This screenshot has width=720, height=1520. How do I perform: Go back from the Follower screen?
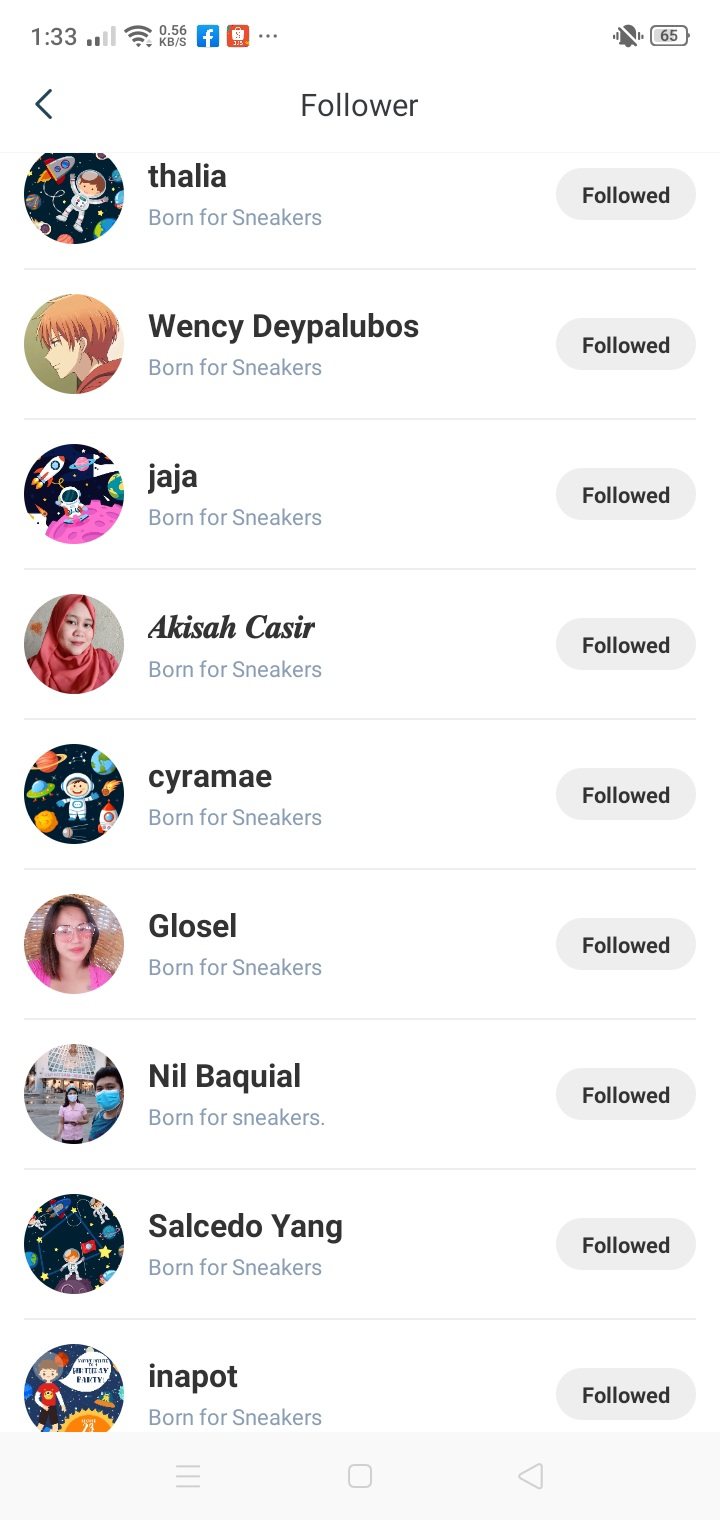coord(43,105)
